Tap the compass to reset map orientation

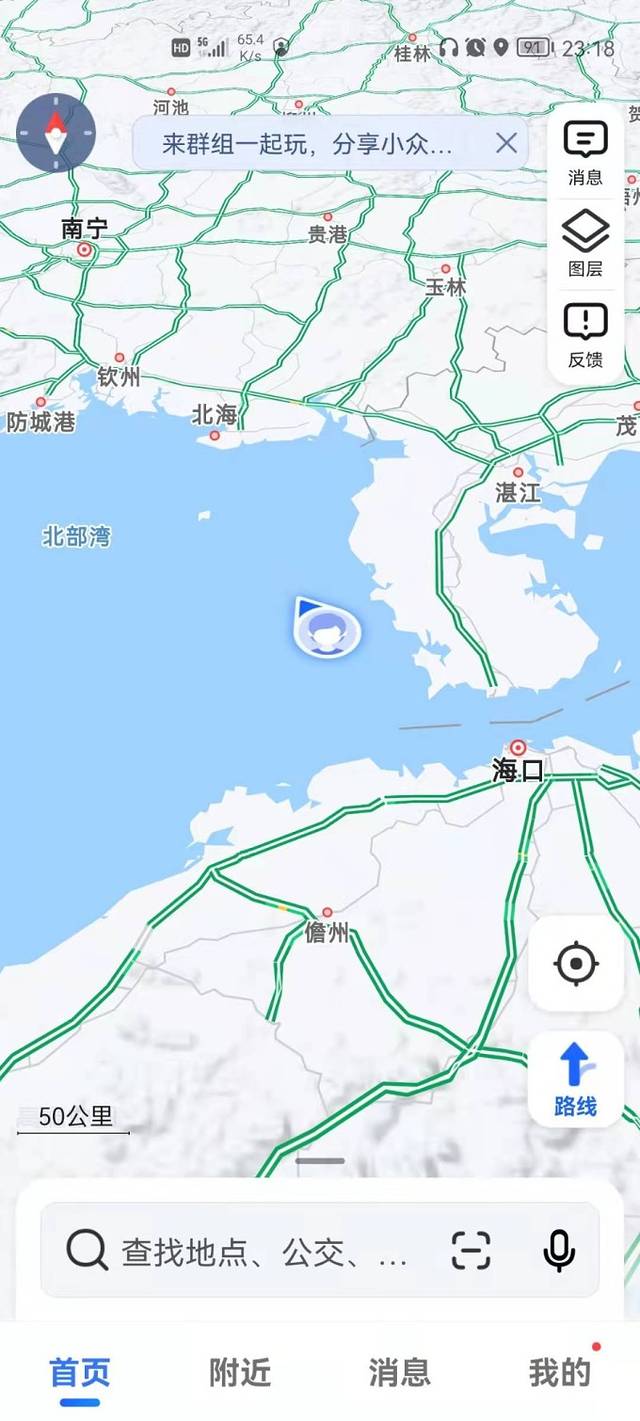[x=56, y=134]
